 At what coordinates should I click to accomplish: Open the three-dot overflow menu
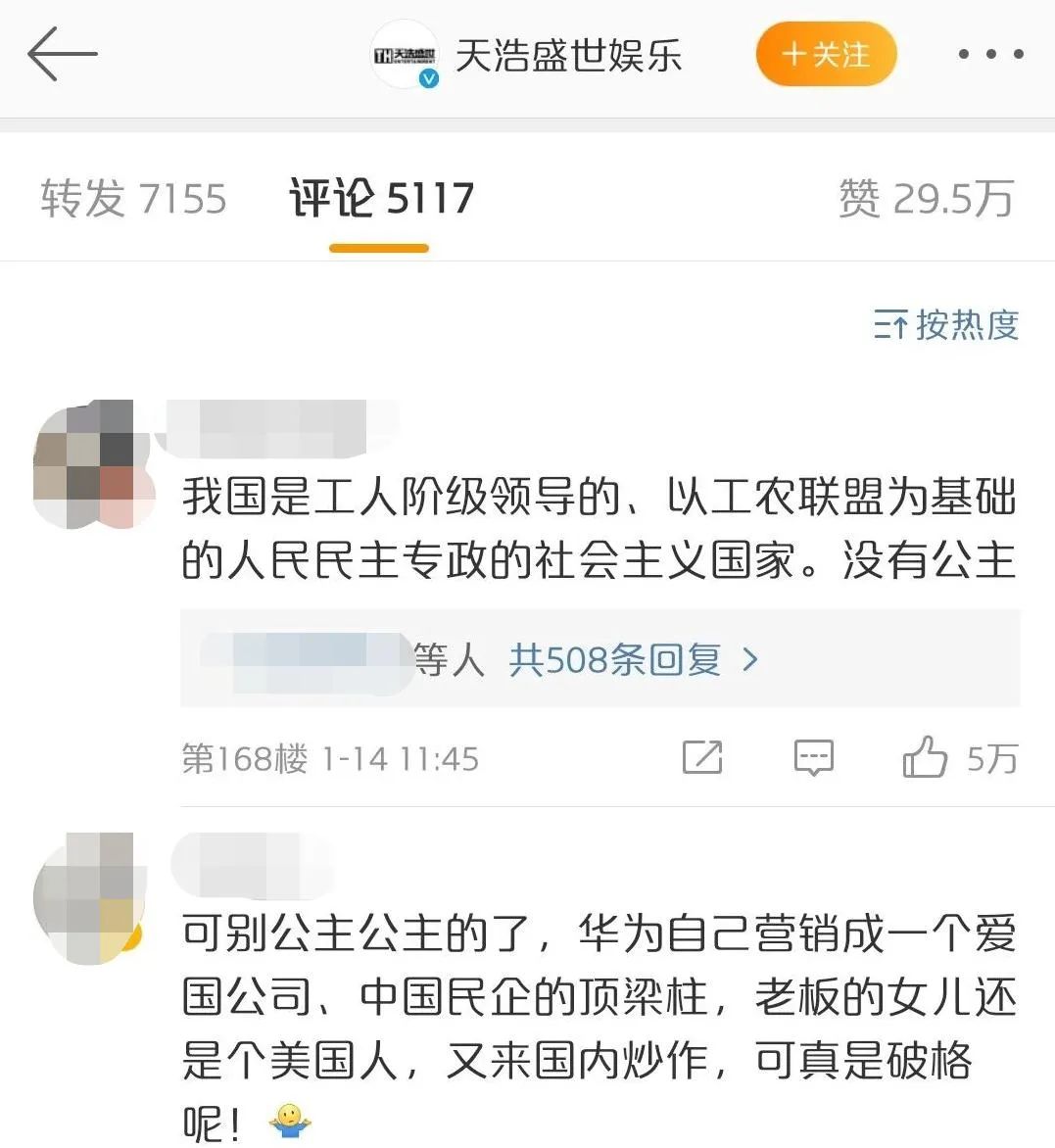click(990, 55)
